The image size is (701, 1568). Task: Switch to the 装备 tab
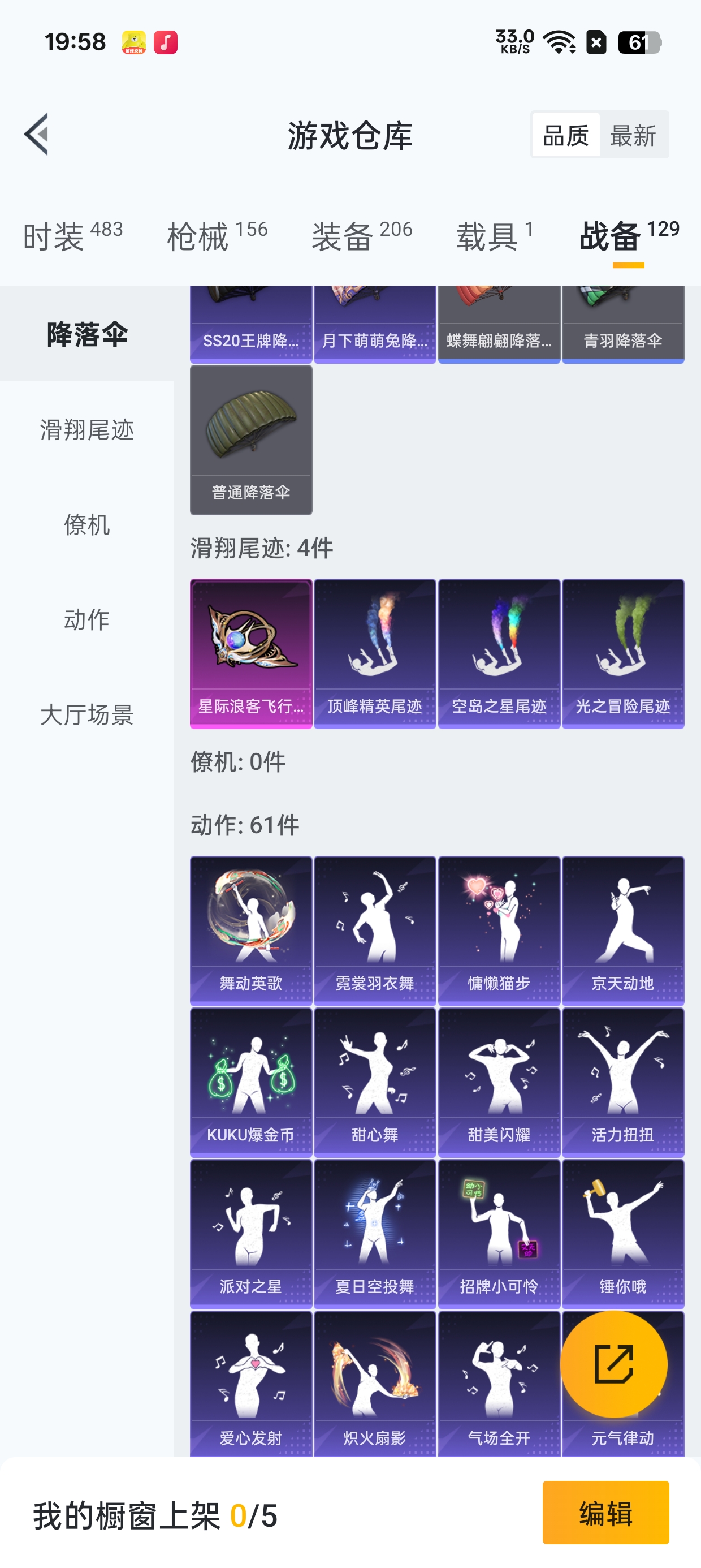[x=362, y=236]
